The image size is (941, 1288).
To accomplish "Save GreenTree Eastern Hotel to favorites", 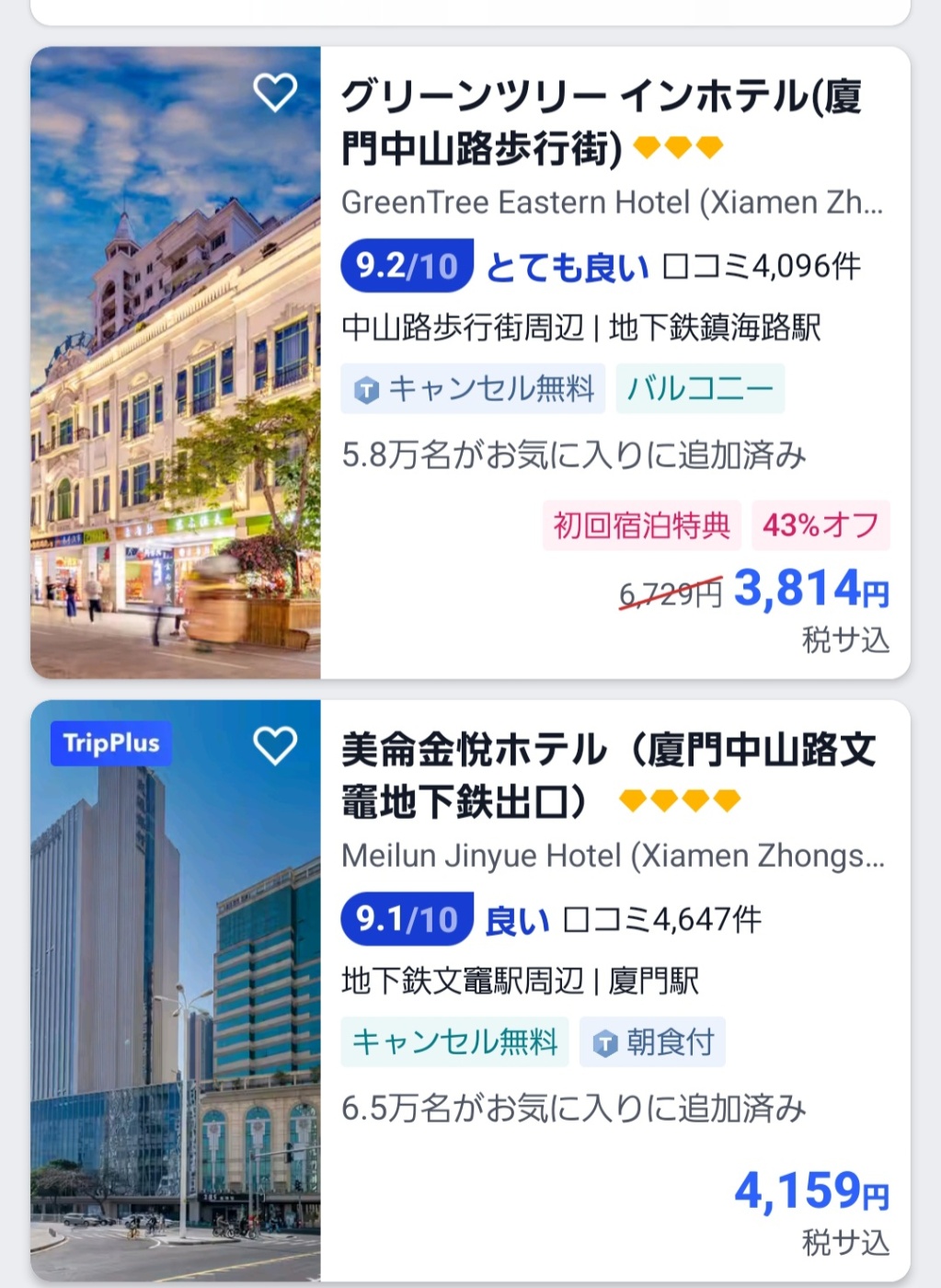I will (x=274, y=92).
